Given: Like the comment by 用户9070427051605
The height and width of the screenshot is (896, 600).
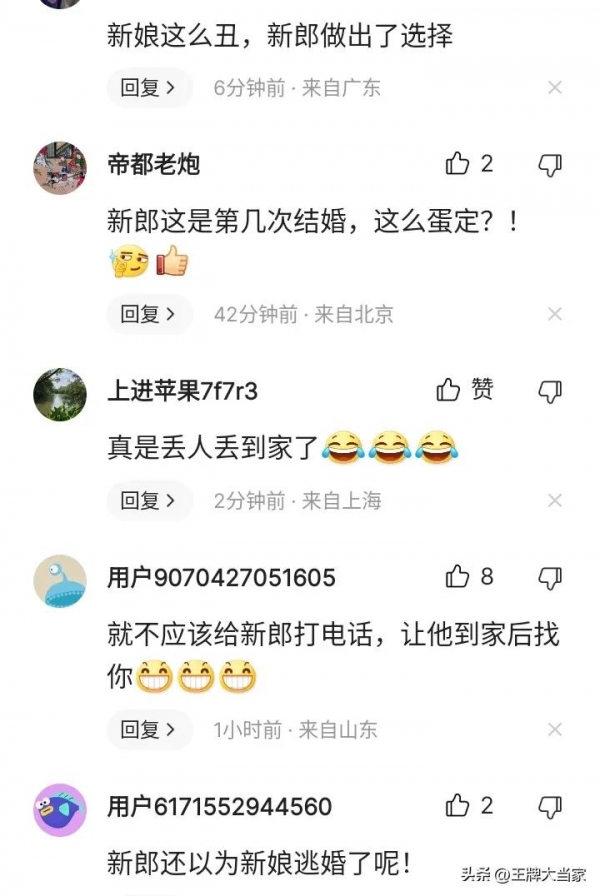Looking at the screenshot, I should [x=458, y=576].
